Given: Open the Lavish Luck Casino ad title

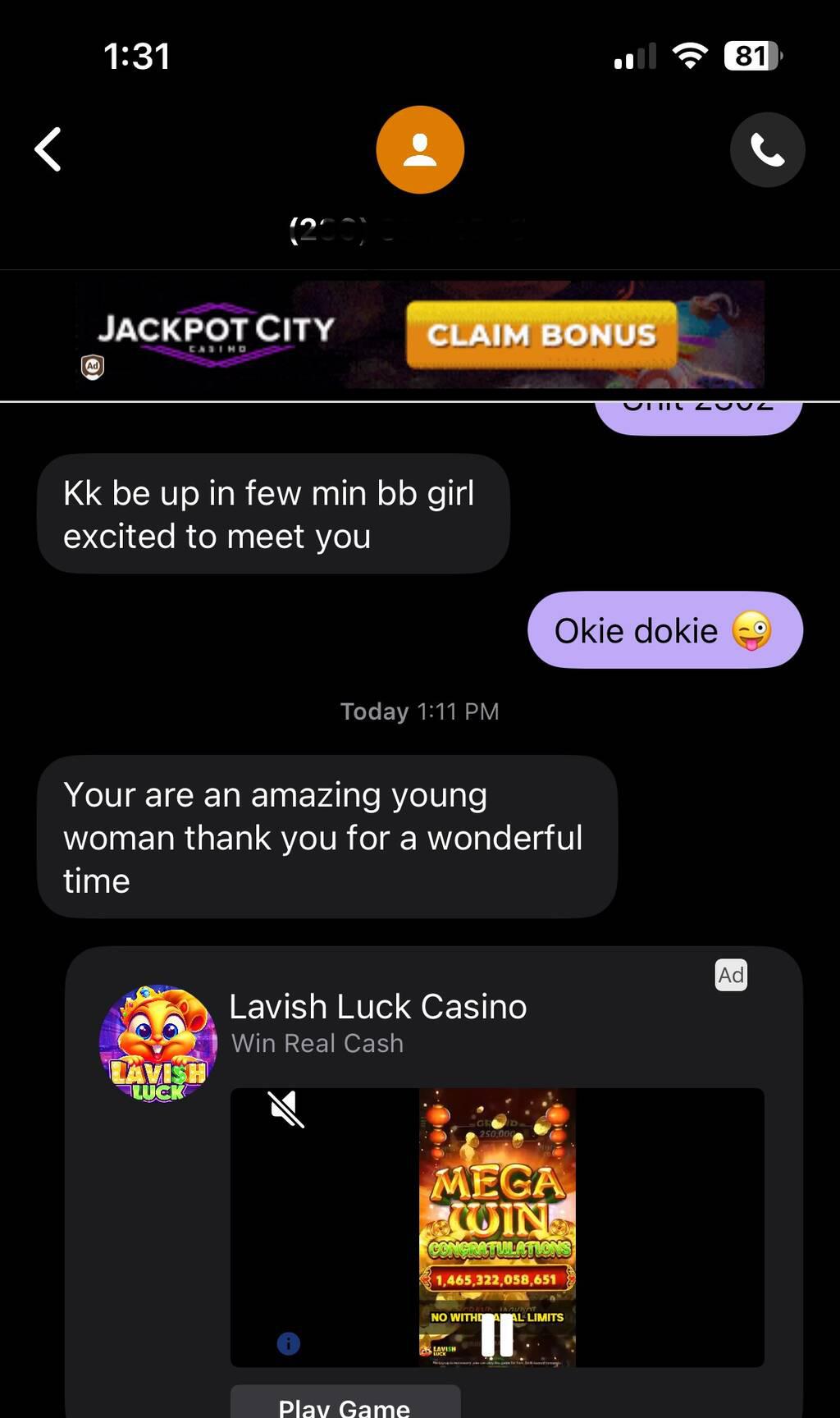Looking at the screenshot, I should [x=378, y=1007].
